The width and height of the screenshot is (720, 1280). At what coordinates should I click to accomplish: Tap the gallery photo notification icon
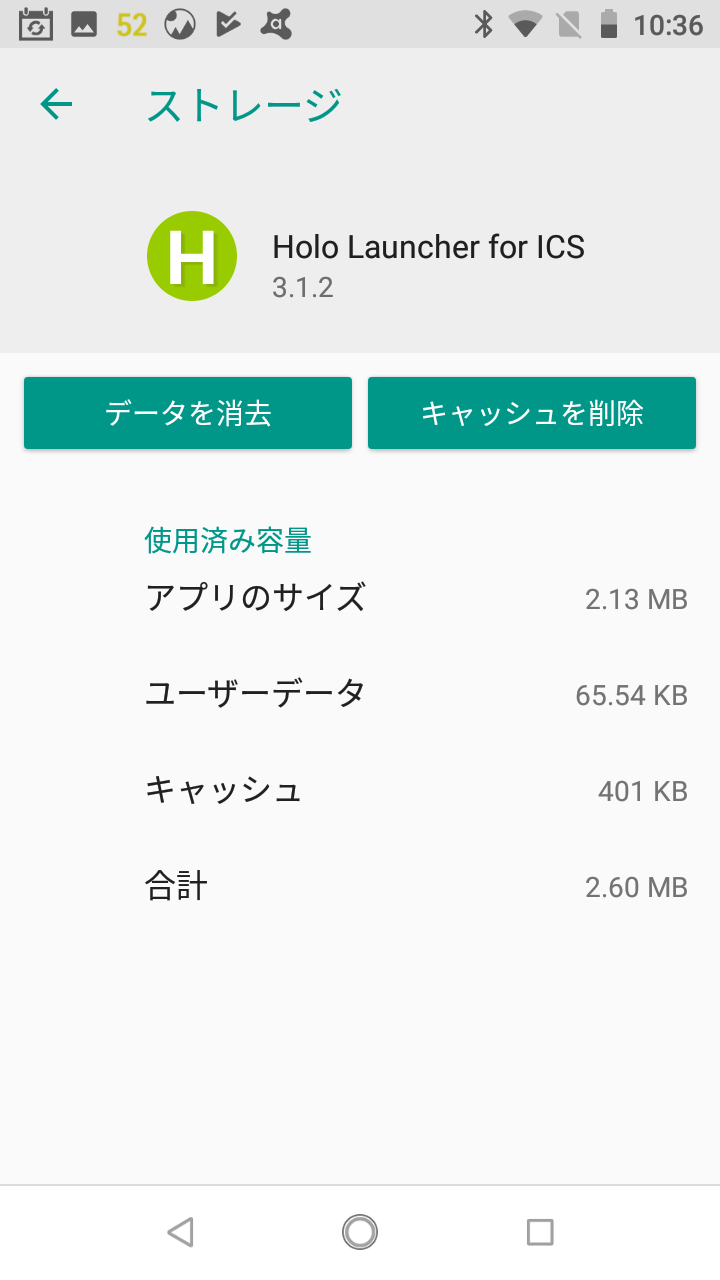84,23
